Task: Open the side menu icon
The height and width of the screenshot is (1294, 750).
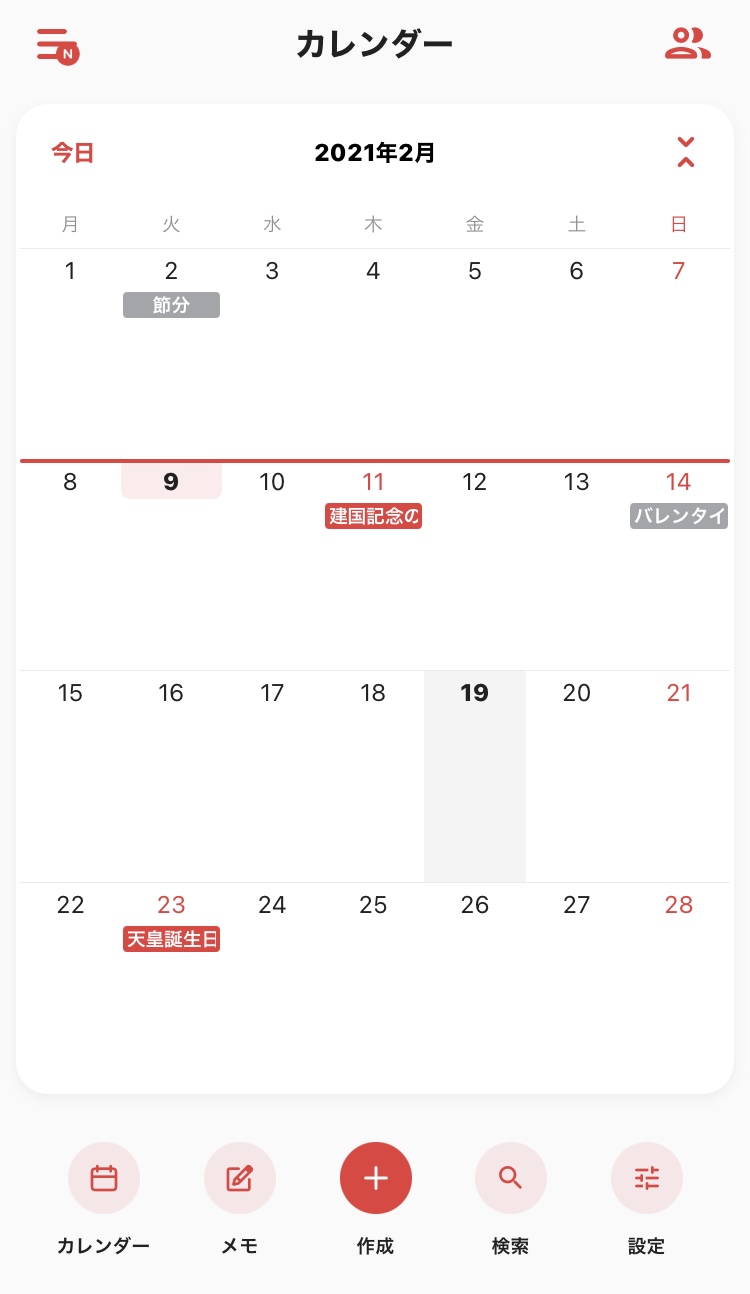Action: pyautogui.click(x=58, y=46)
